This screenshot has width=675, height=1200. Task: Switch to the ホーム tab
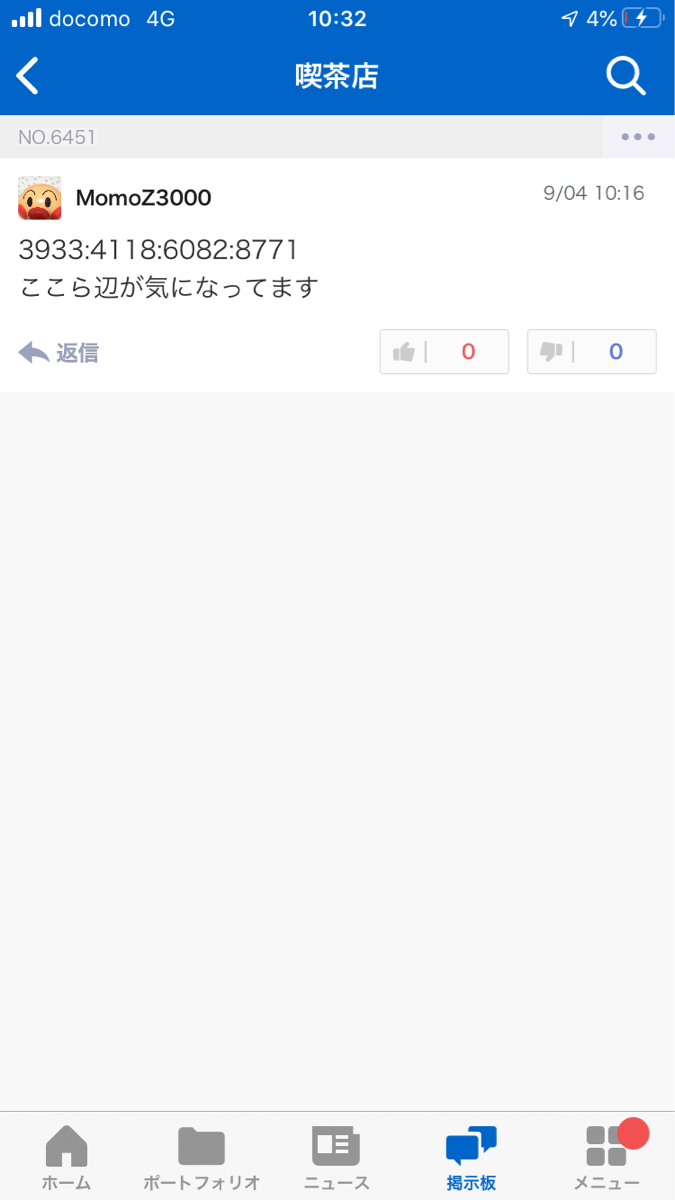(x=66, y=1158)
